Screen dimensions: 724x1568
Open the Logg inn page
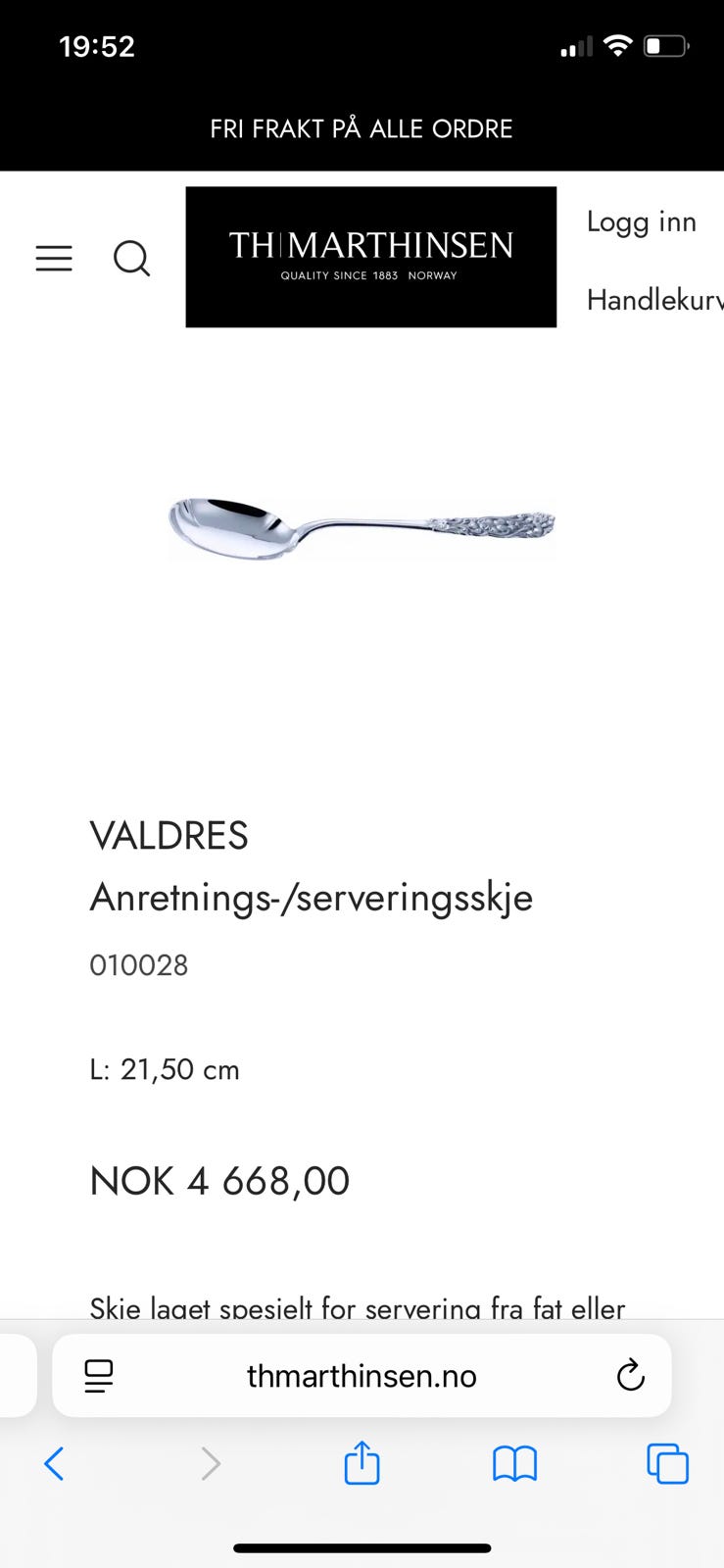pyautogui.click(x=641, y=221)
